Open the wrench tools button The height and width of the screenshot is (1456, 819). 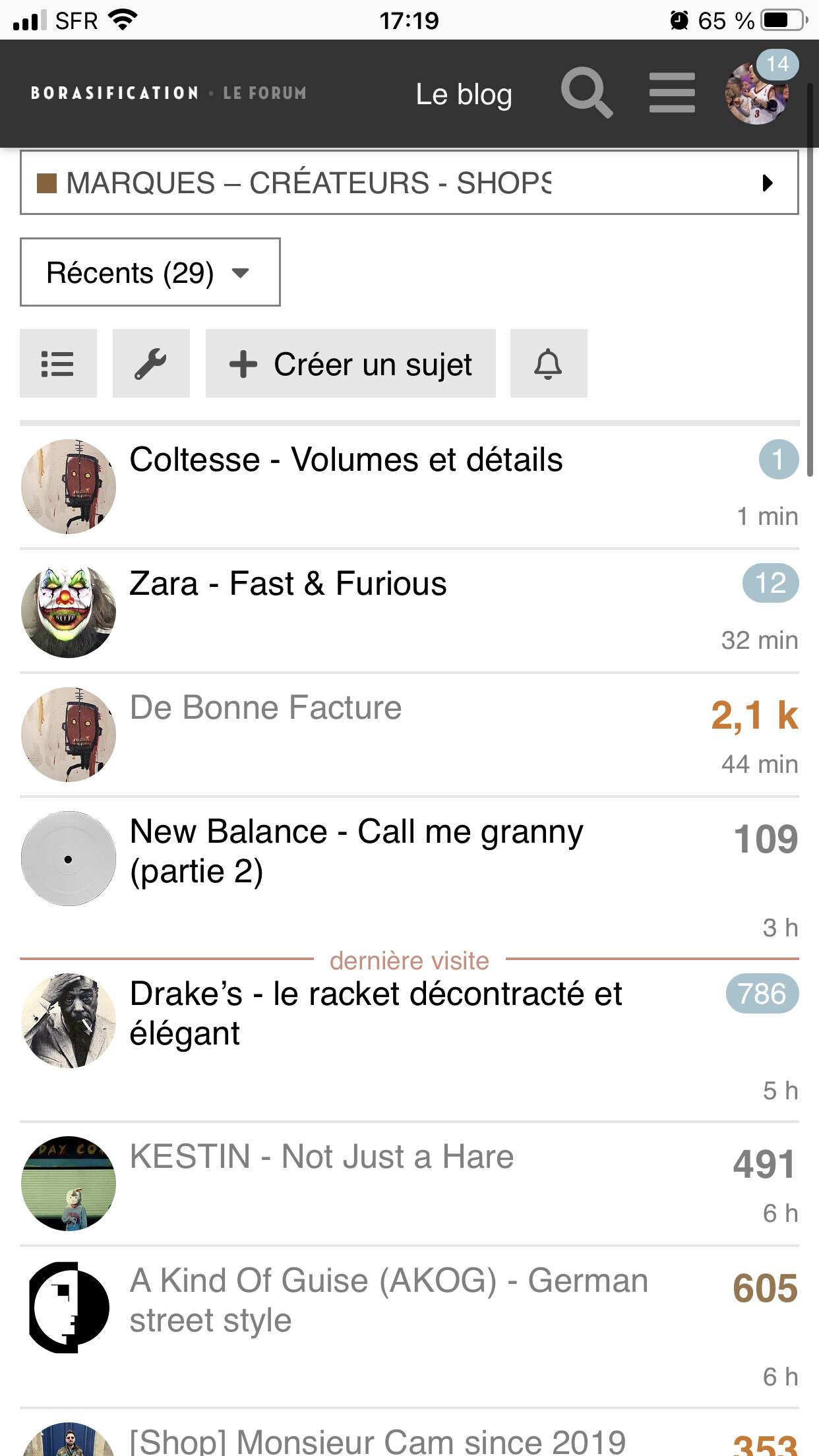tap(151, 363)
